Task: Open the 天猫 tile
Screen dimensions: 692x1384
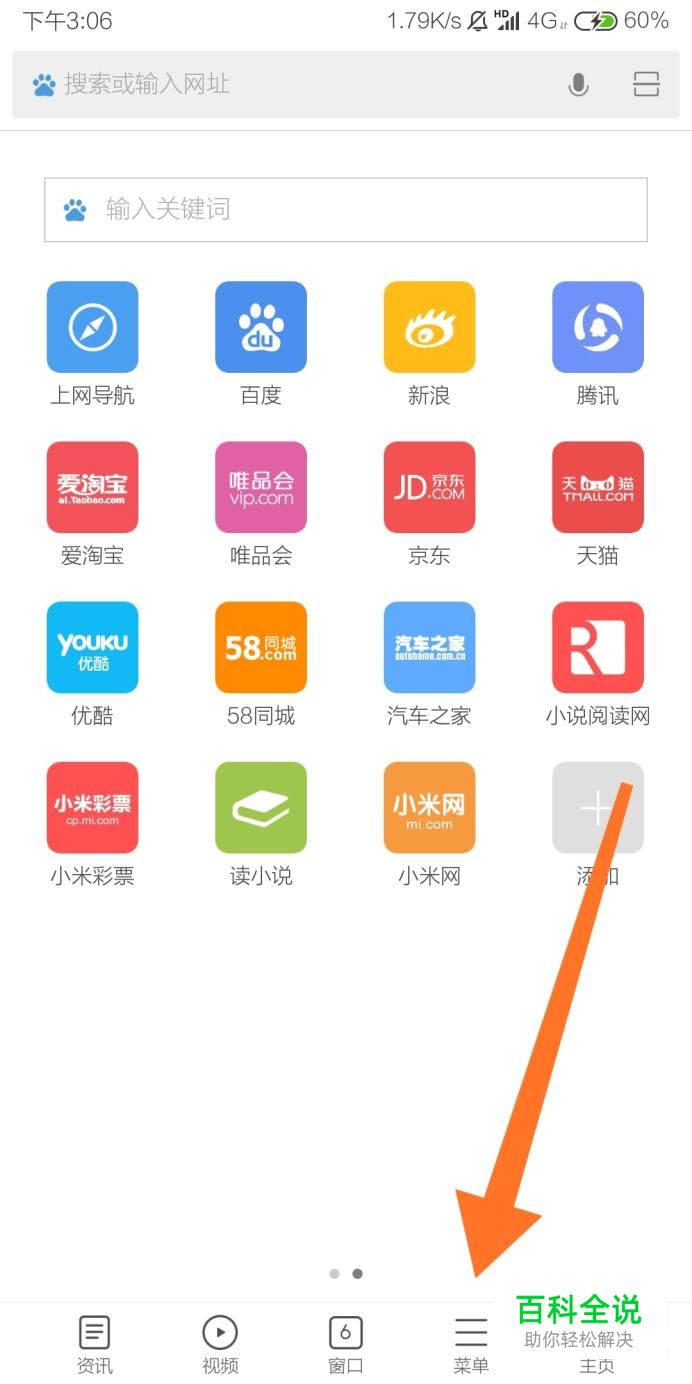Action: click(598, 487)
